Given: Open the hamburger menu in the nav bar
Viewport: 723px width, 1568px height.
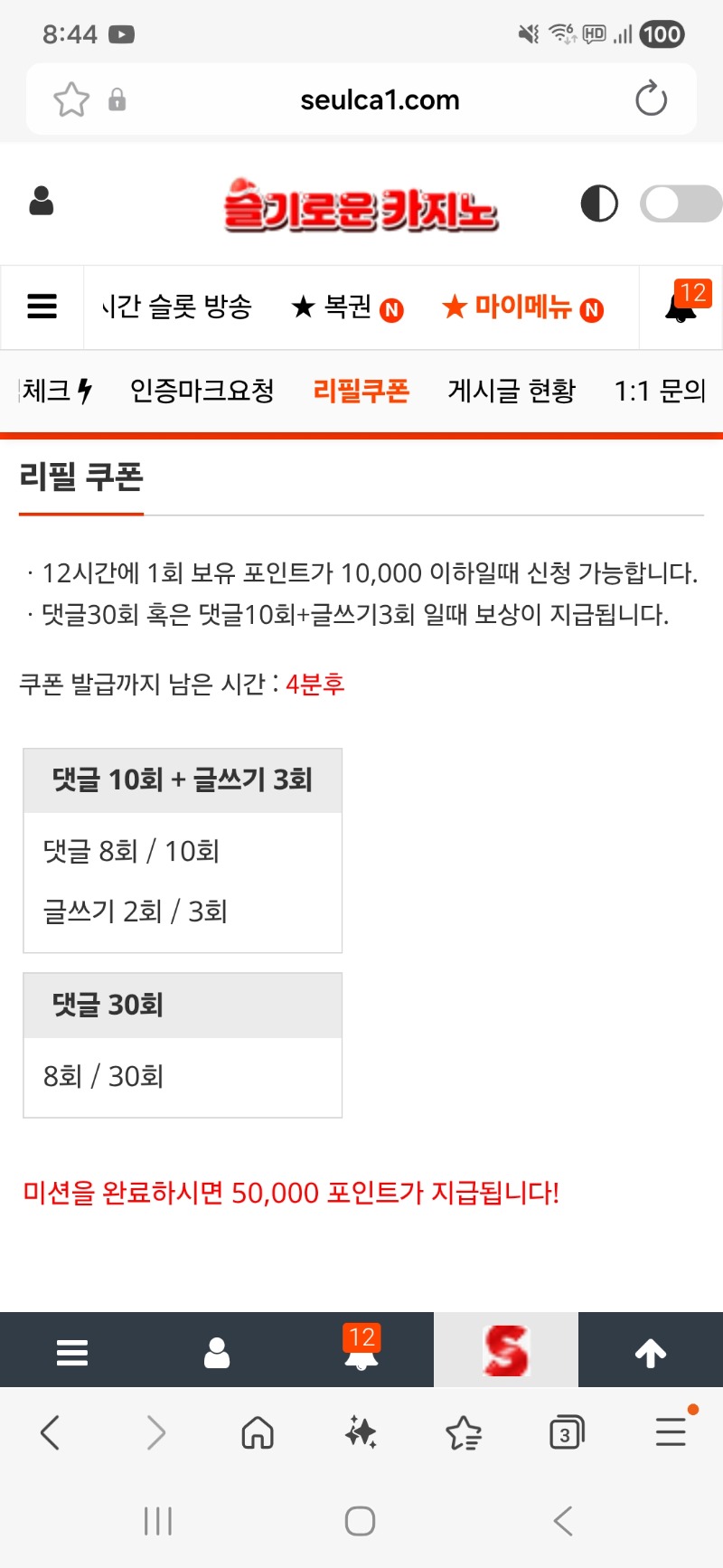Looking at the screenshot, I should [42, 307].
